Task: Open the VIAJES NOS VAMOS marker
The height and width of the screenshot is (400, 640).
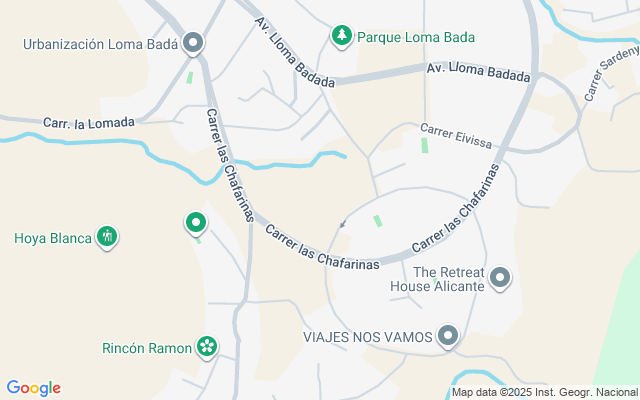Action: click(x=448, y=336)
